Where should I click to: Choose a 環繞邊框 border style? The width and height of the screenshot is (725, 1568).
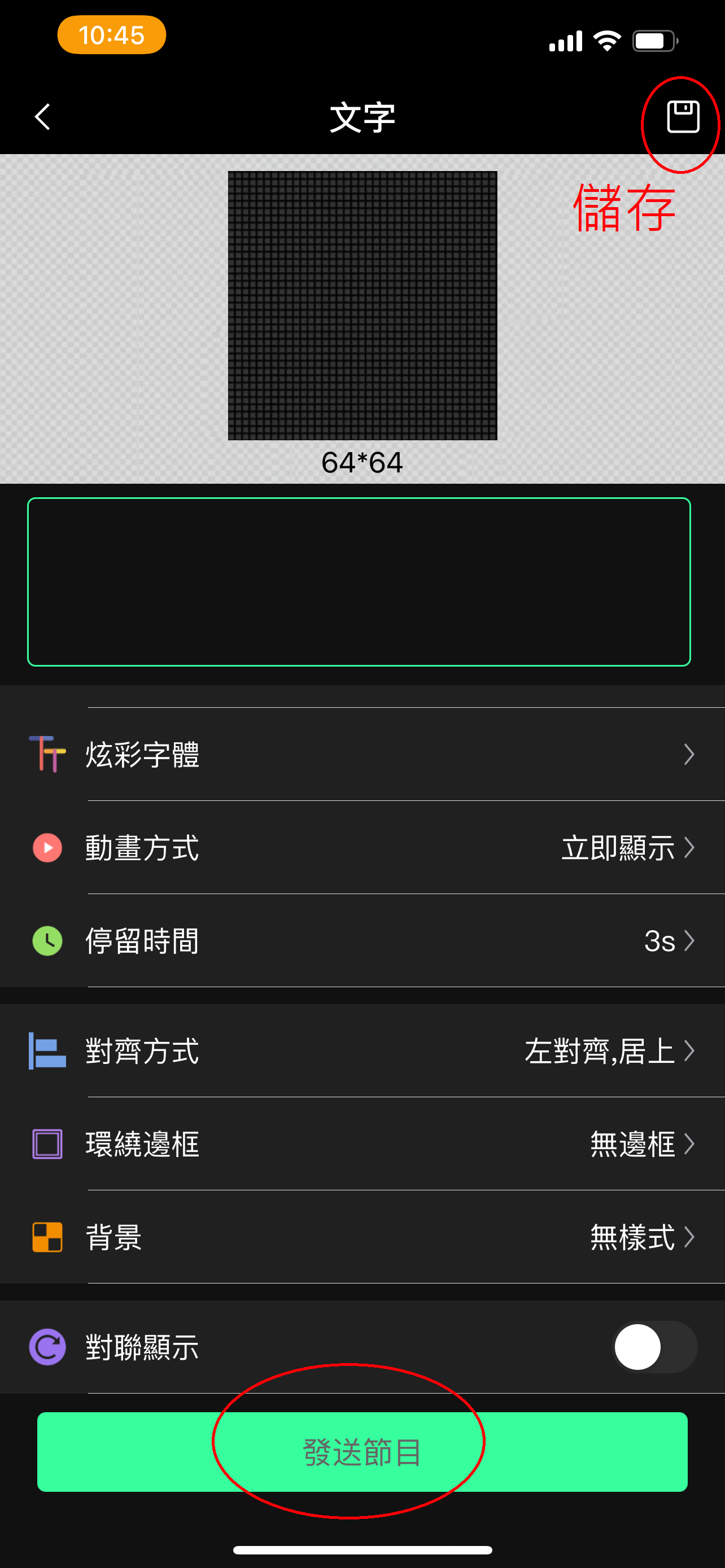(x=362, y=1144)
